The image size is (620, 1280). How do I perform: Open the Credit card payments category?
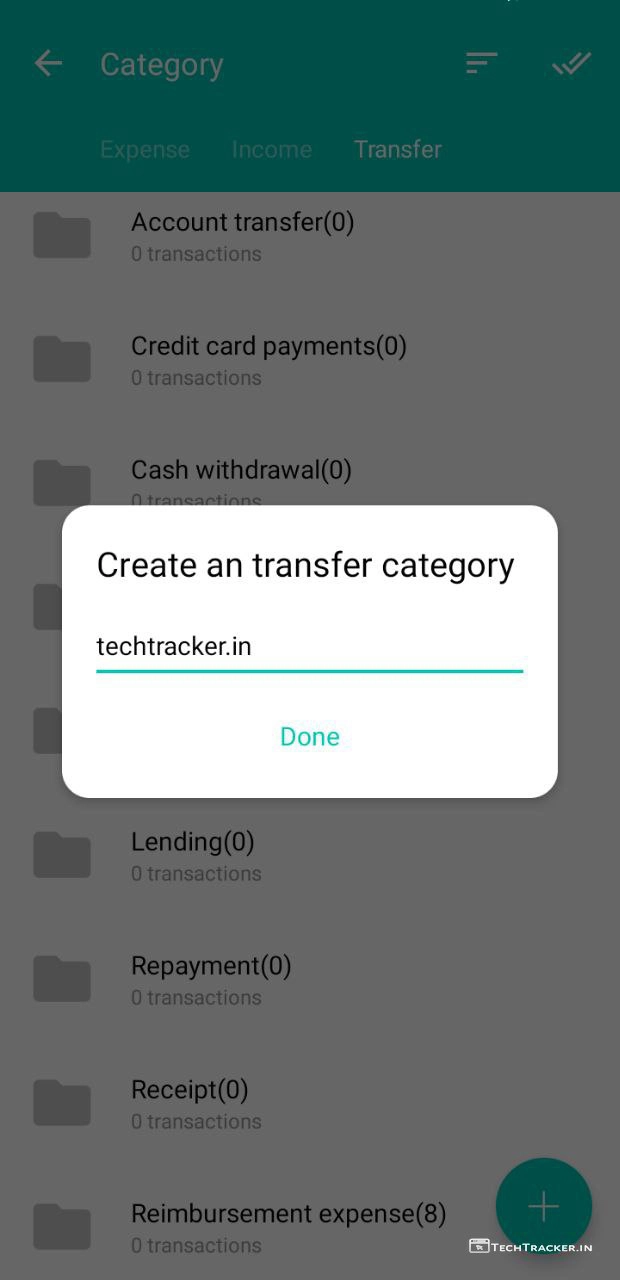(268, 359)
